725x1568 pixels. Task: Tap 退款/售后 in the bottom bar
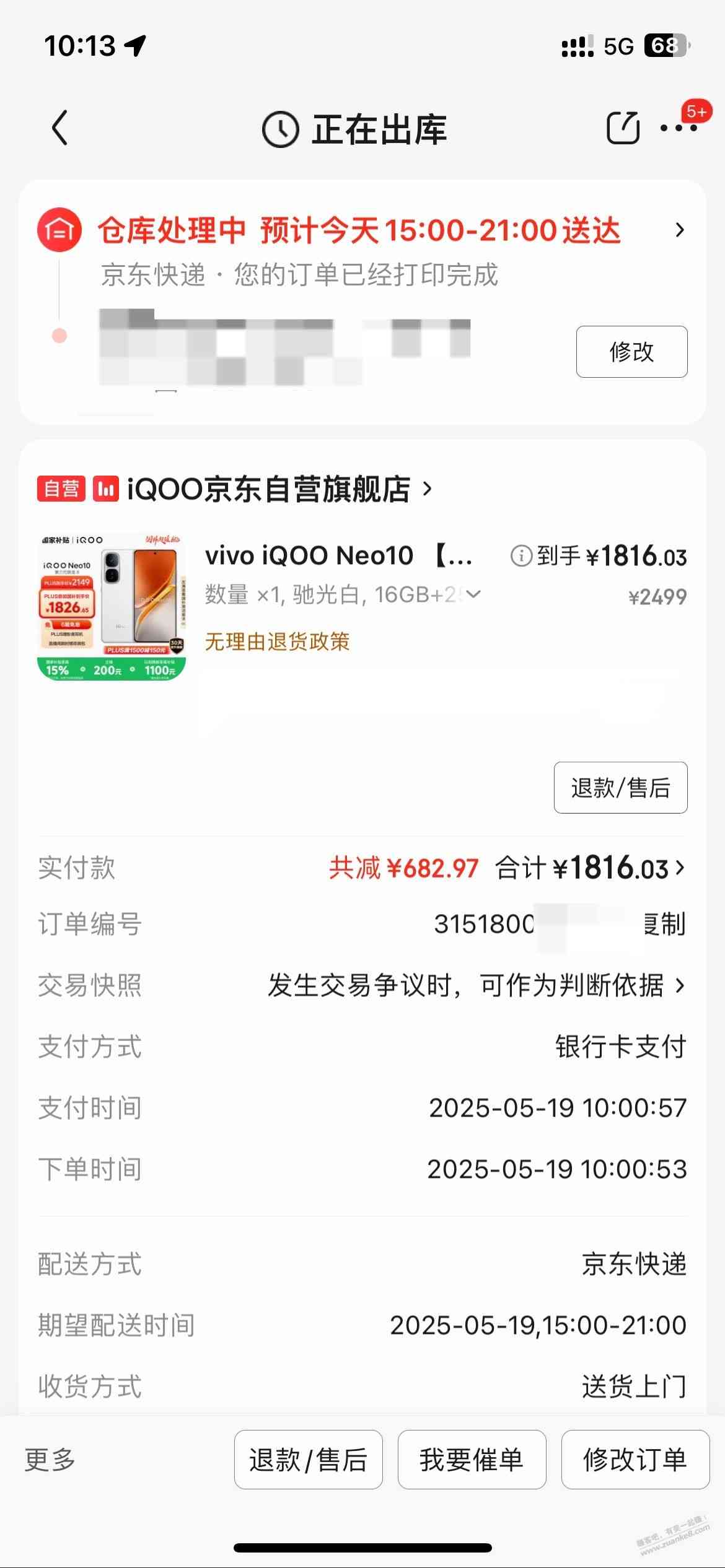coord(308,1460)
